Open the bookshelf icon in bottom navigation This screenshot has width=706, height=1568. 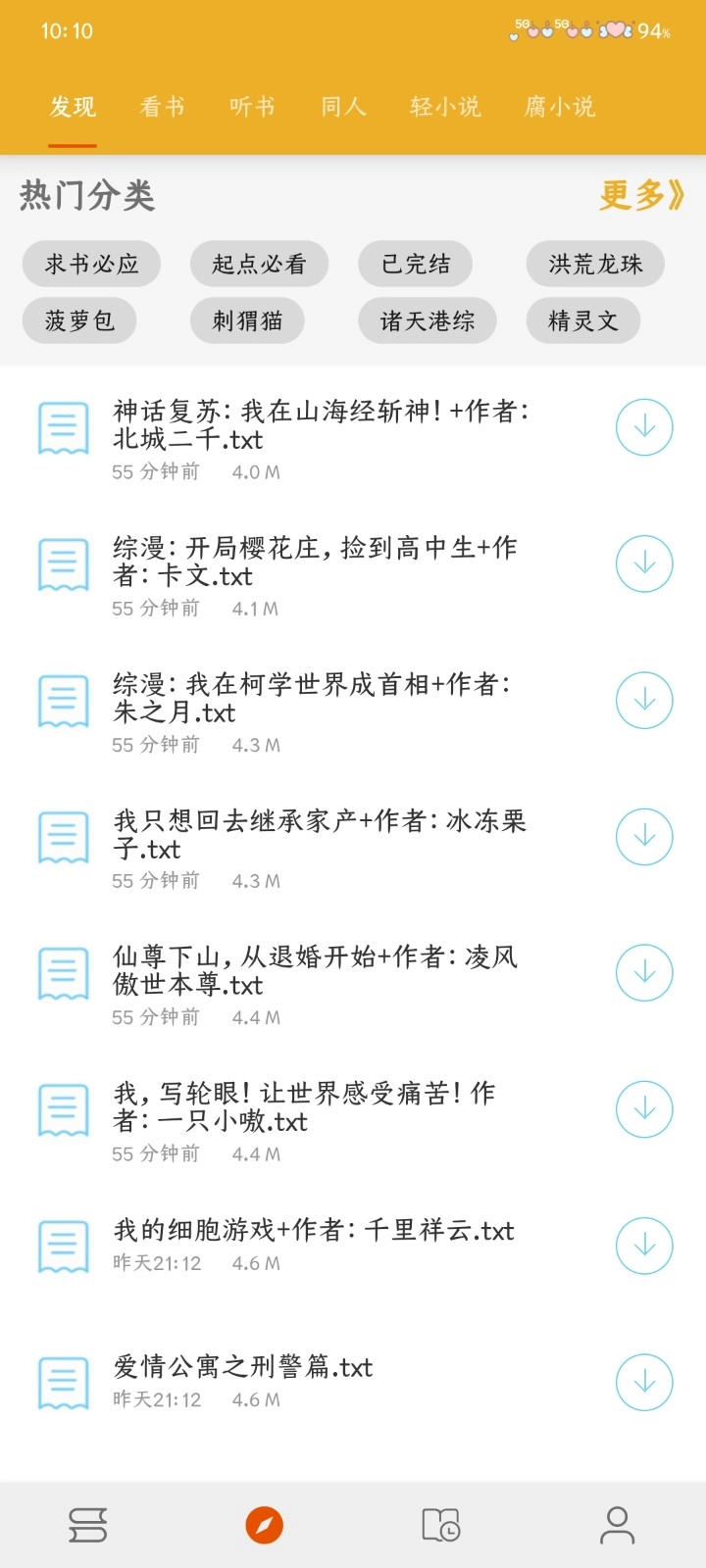pyautogui.click(x=88, y=1524)
